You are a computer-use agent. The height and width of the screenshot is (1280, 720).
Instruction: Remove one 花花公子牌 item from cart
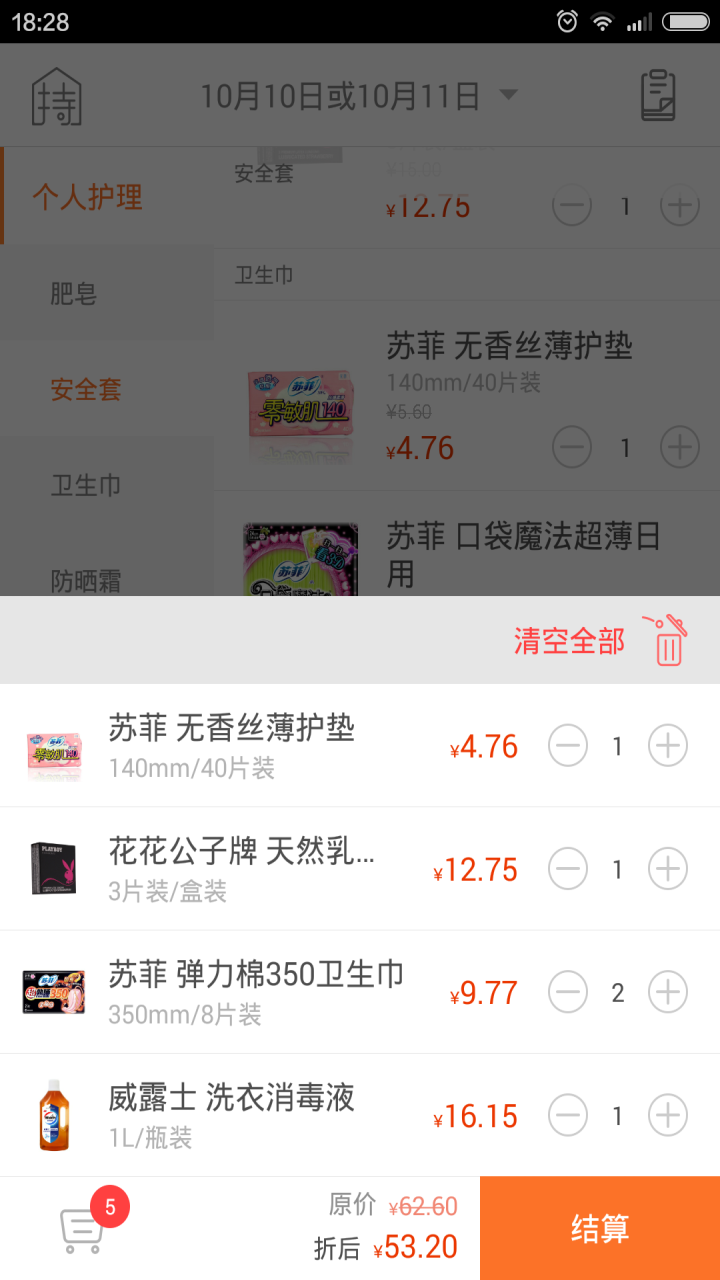pyautogui.click(x=568, y=869)
